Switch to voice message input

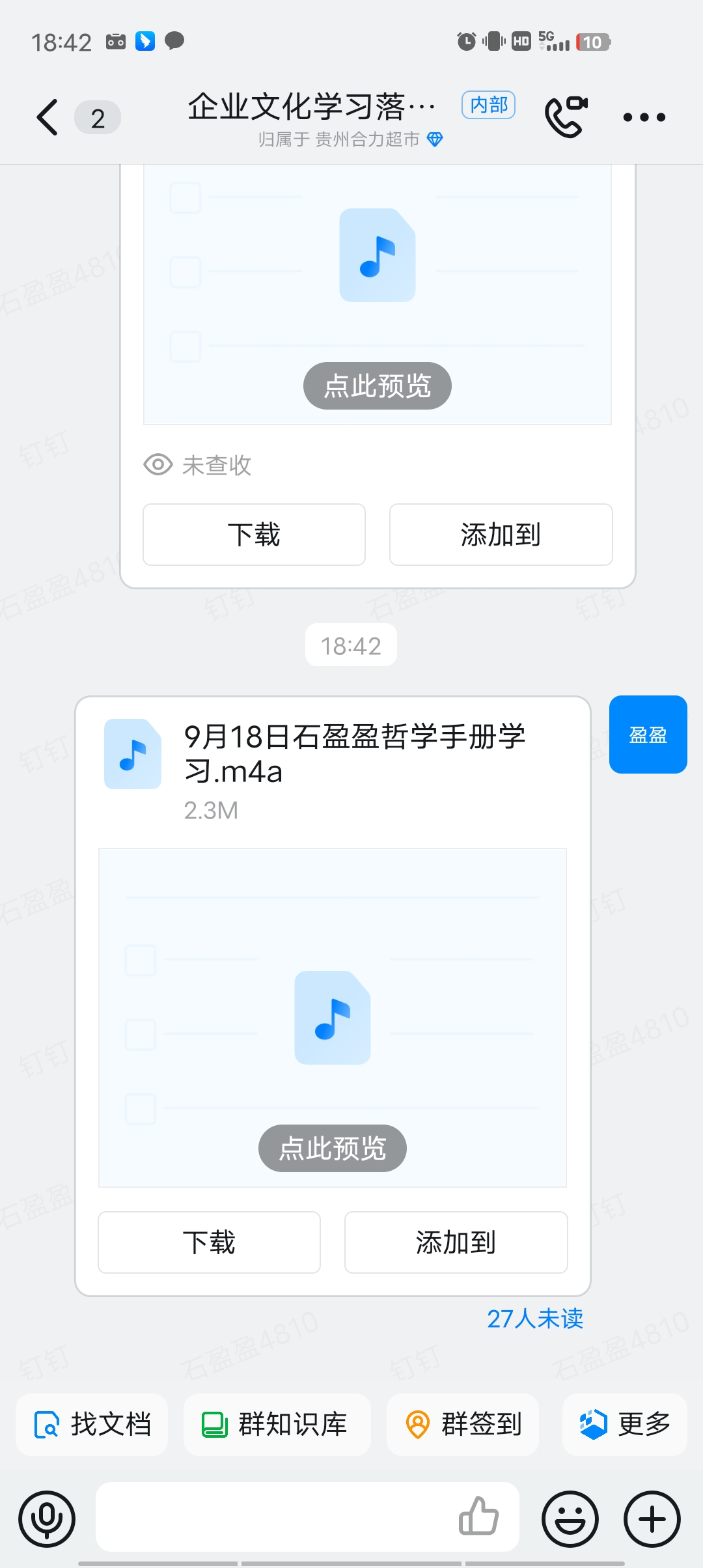47,1519
